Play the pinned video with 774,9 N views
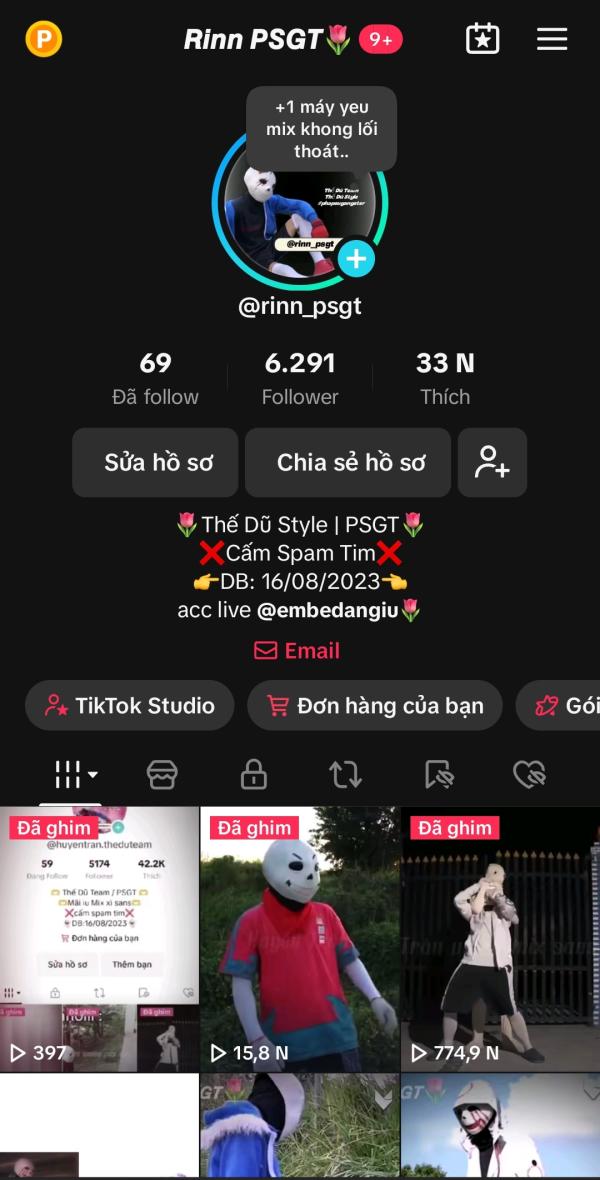Screen dimensions: 600x1180 pos(500,938)
